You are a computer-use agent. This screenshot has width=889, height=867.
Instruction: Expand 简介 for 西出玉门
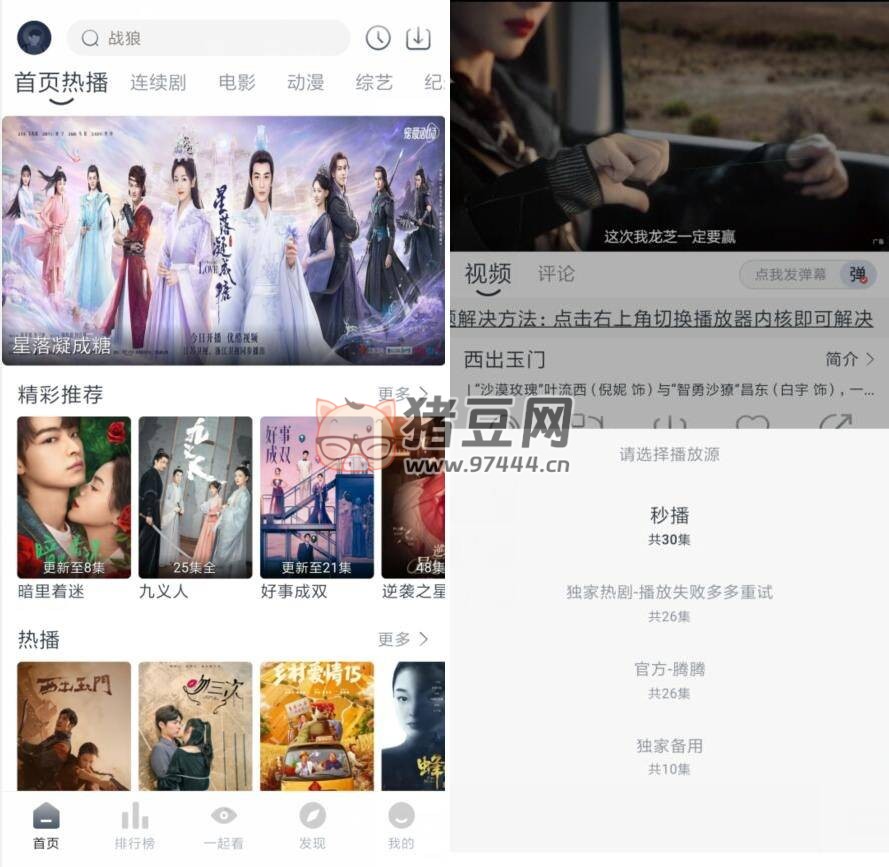click(850, 358)
